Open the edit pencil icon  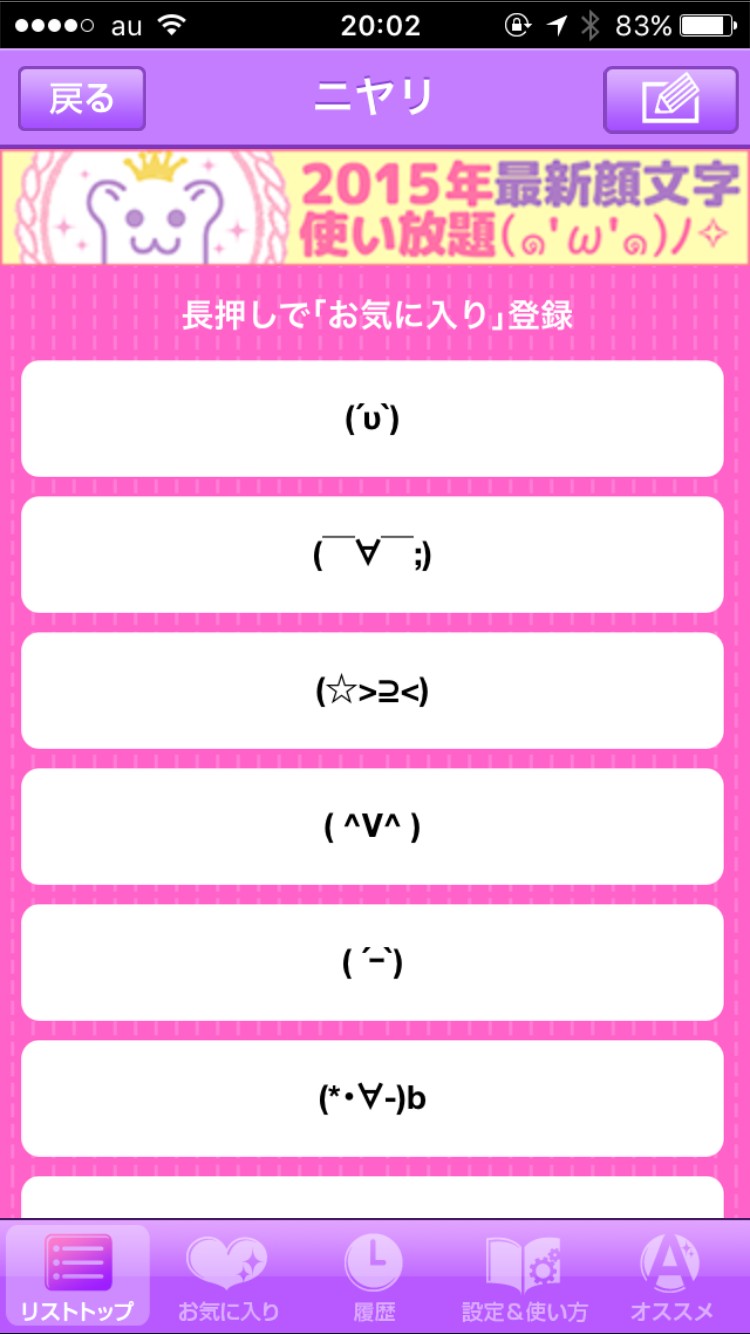(x=670, y=99)
